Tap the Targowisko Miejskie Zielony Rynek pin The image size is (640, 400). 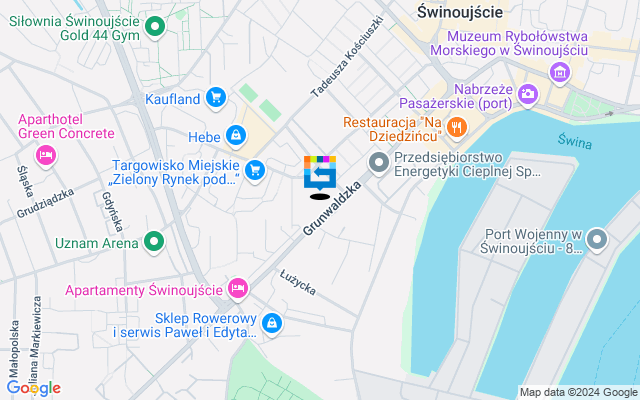point(255,171)
